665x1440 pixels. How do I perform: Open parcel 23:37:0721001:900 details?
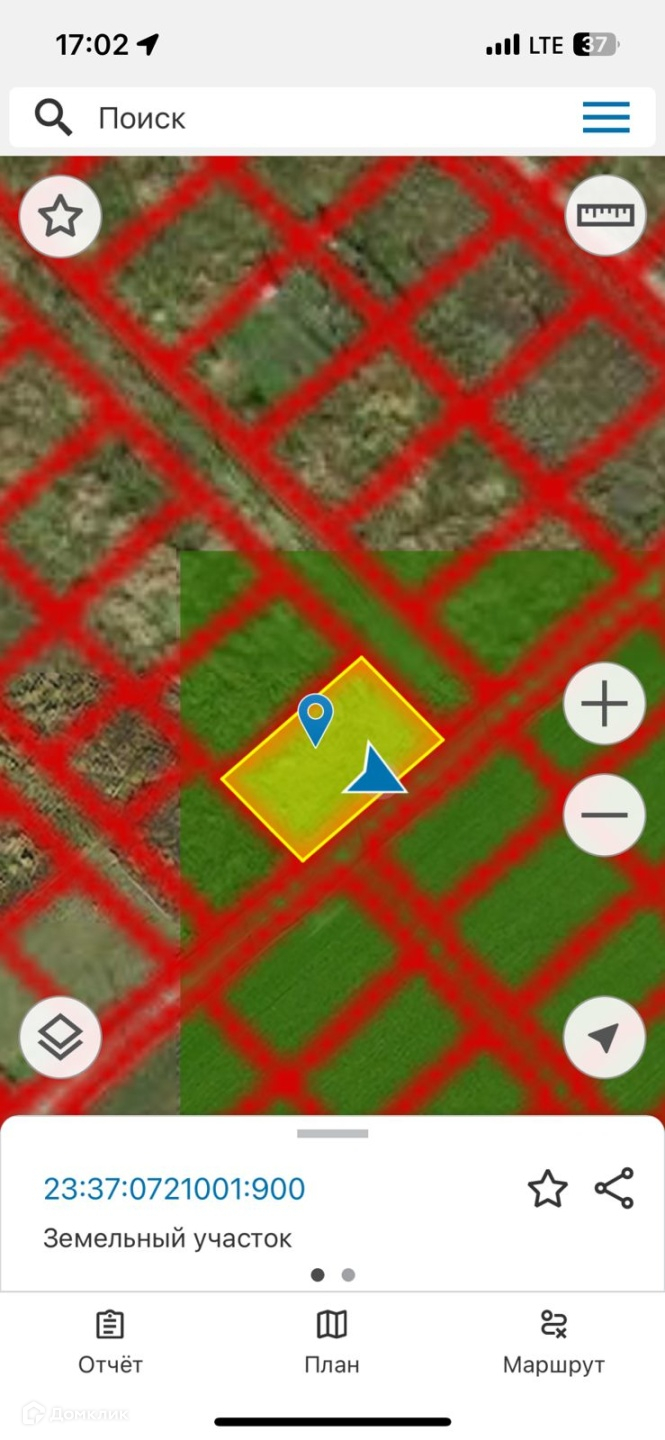[174, 1189]
